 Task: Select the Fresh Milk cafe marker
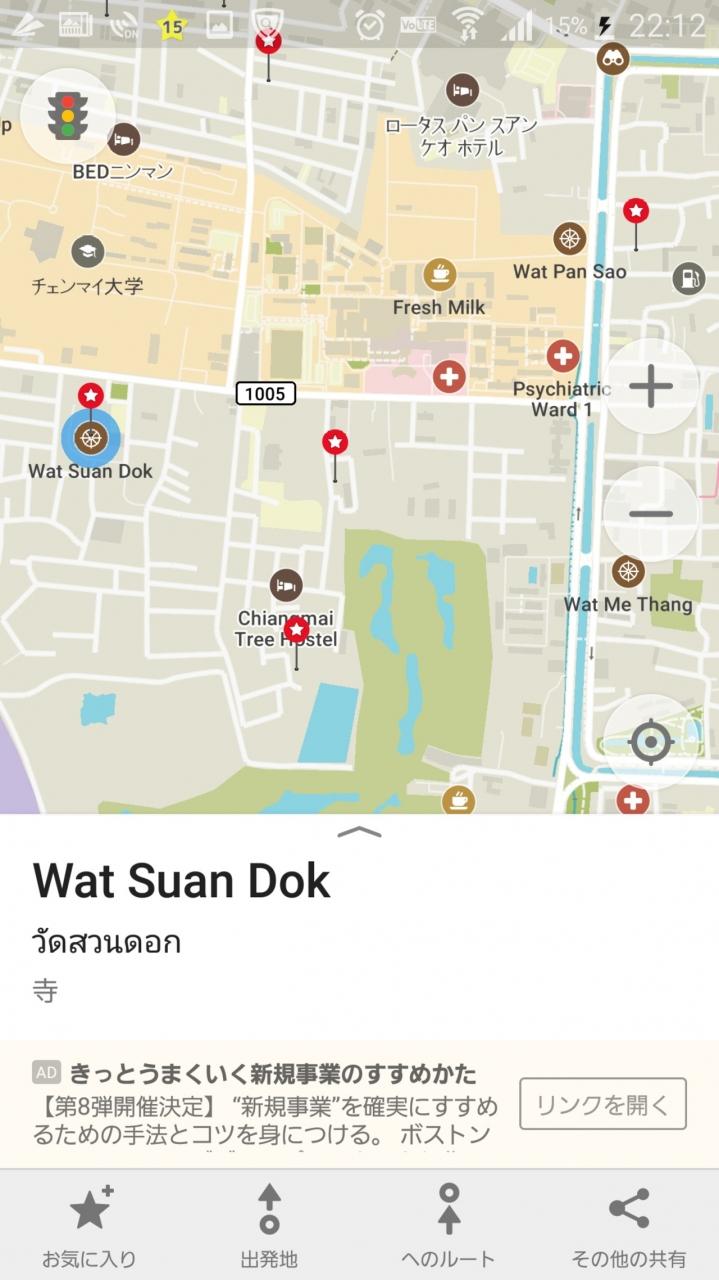(439, 274)
